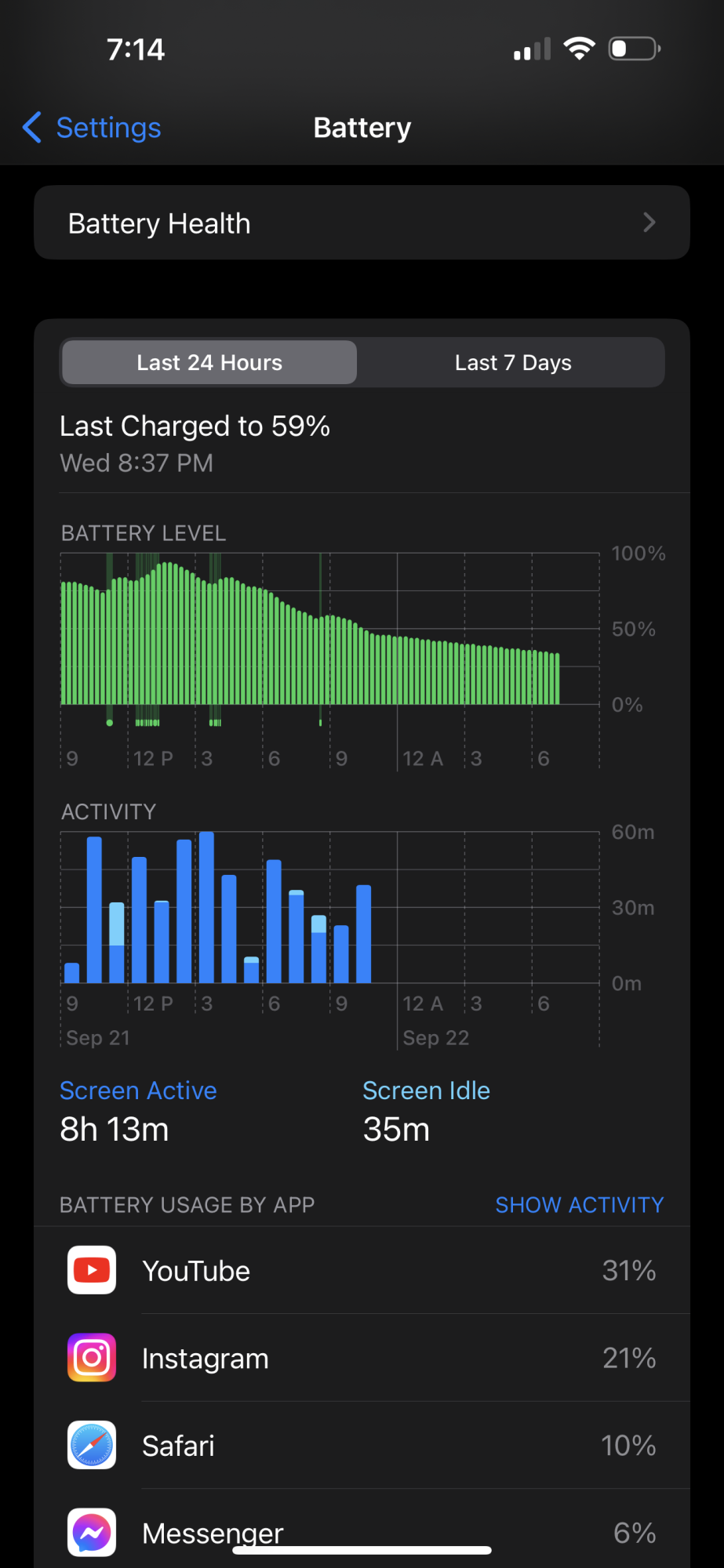This screenshot has height=1568, width=724.
Task: Open YouTube battery usage row
Action: pyautogui.click(x=362, y=1271)
